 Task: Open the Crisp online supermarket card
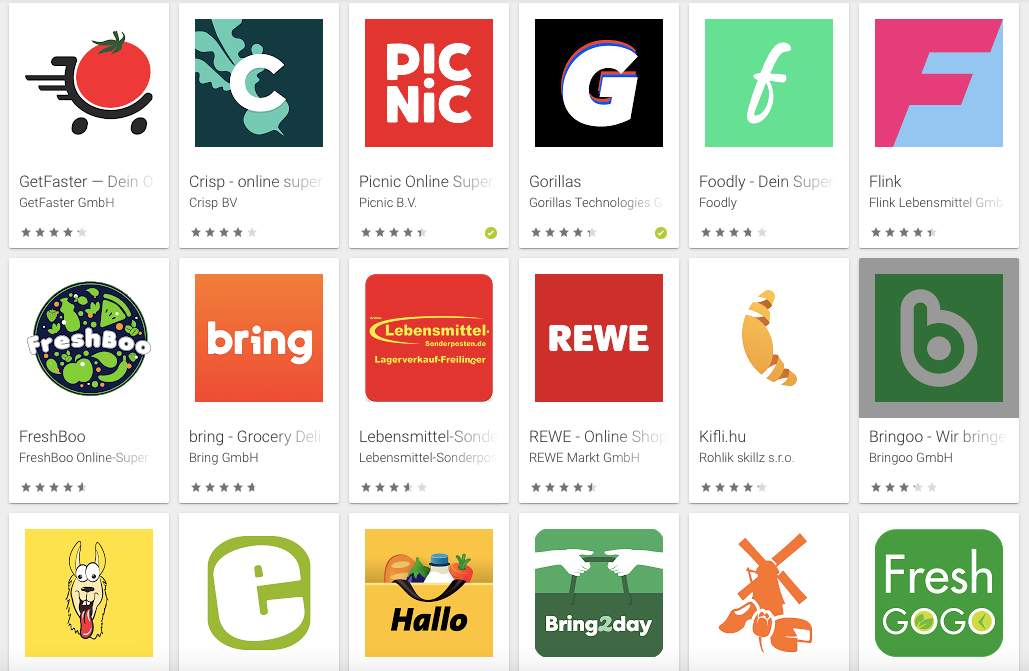259,83
